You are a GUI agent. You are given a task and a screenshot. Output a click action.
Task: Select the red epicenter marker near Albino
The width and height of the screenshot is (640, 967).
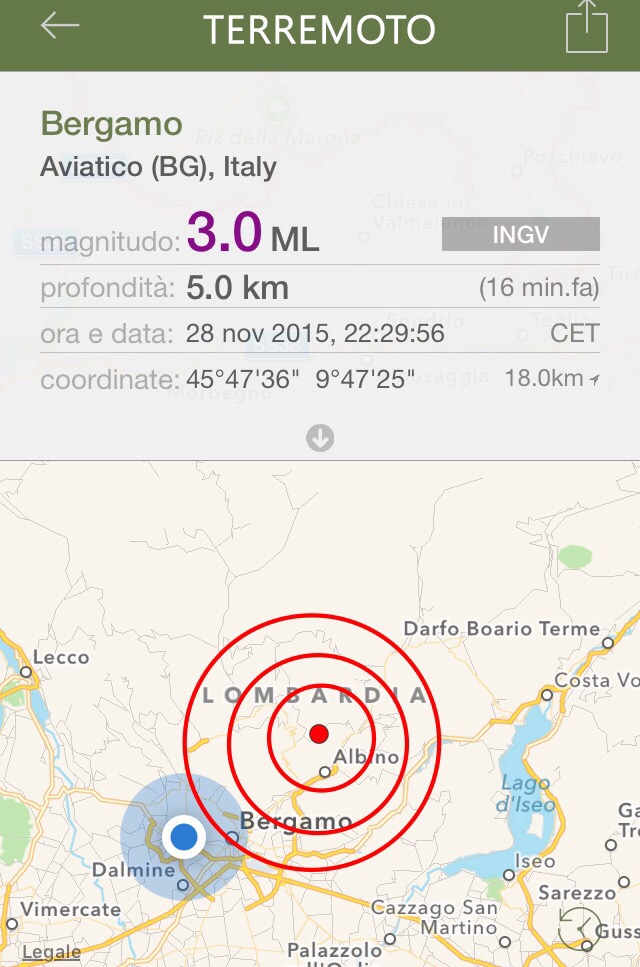tap(319, 734)
